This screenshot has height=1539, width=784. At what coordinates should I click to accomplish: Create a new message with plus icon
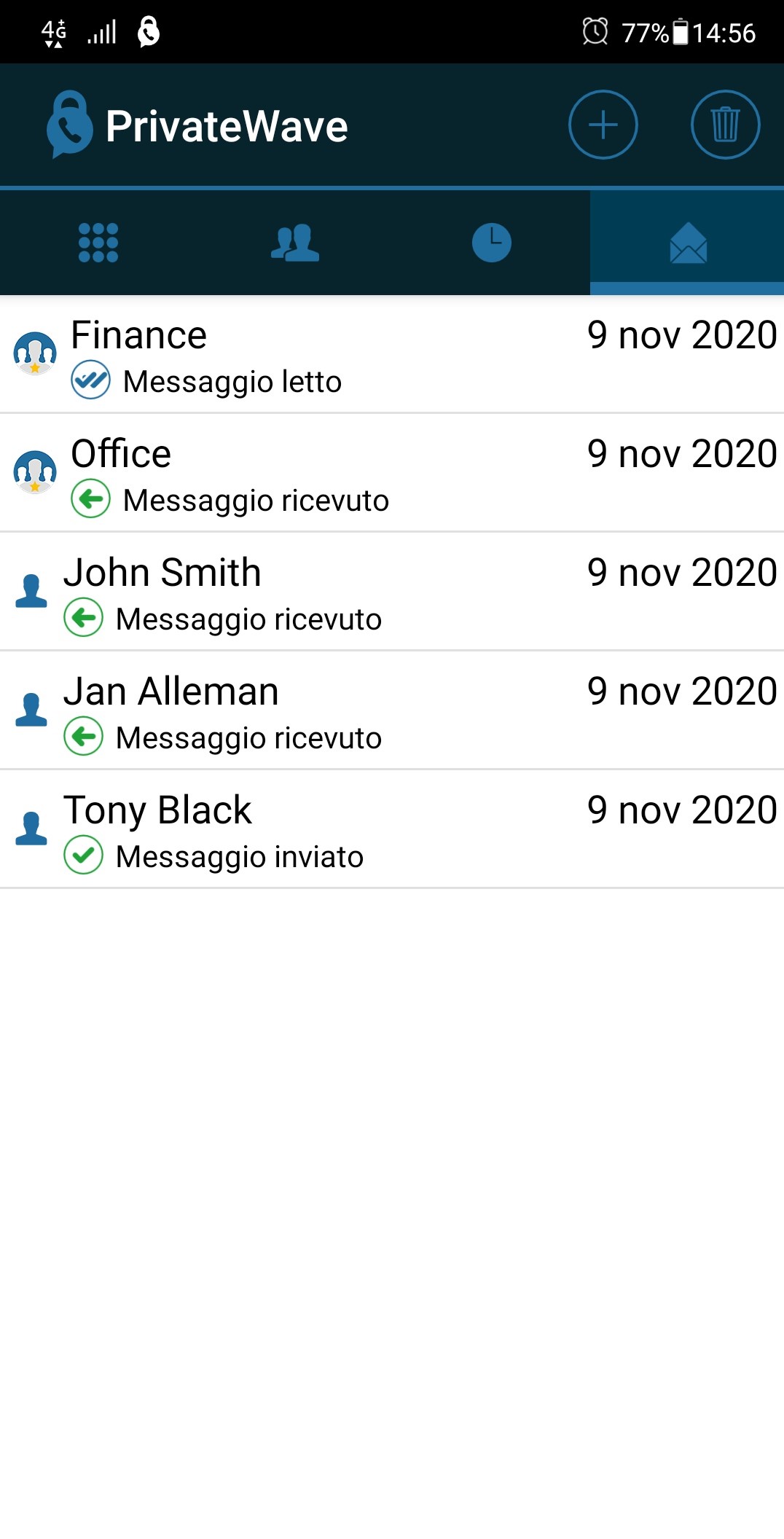tap(603, 125)
